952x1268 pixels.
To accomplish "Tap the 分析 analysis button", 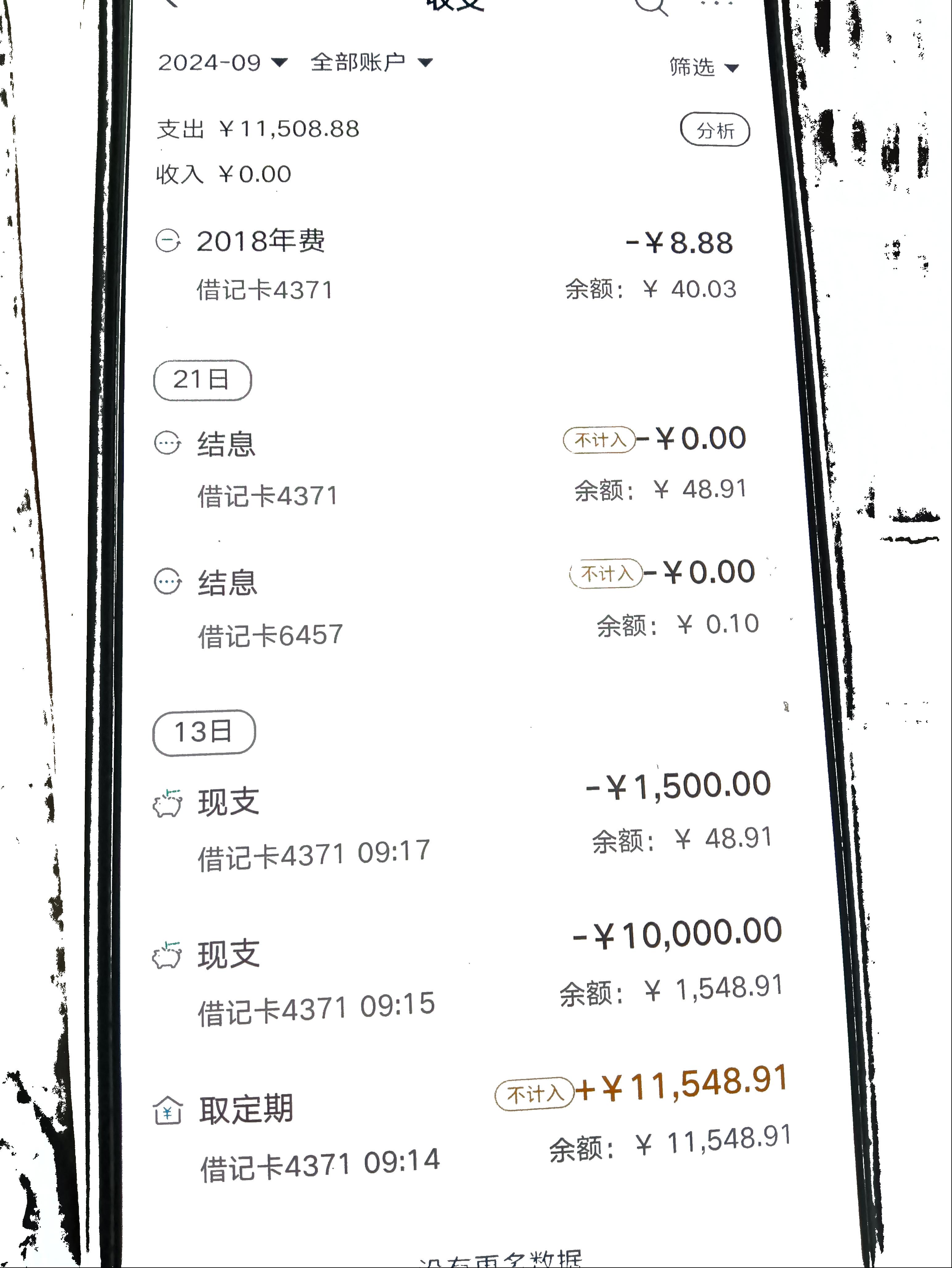I will tap(715, 130).
